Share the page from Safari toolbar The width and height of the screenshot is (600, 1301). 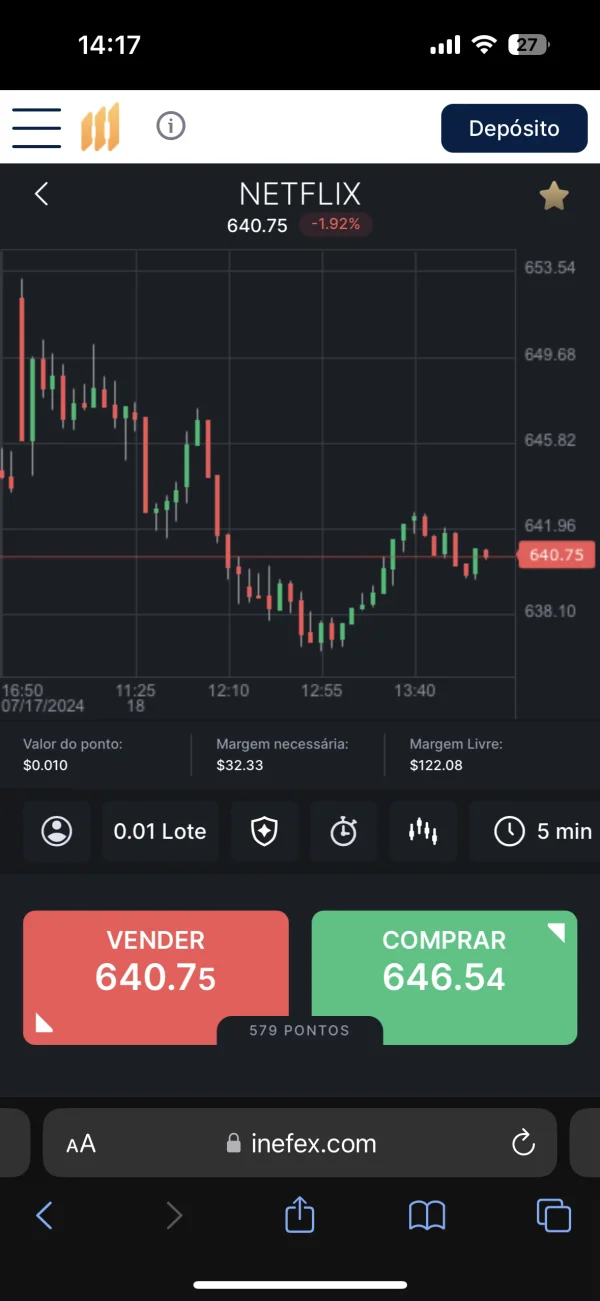pos(300,1214)
